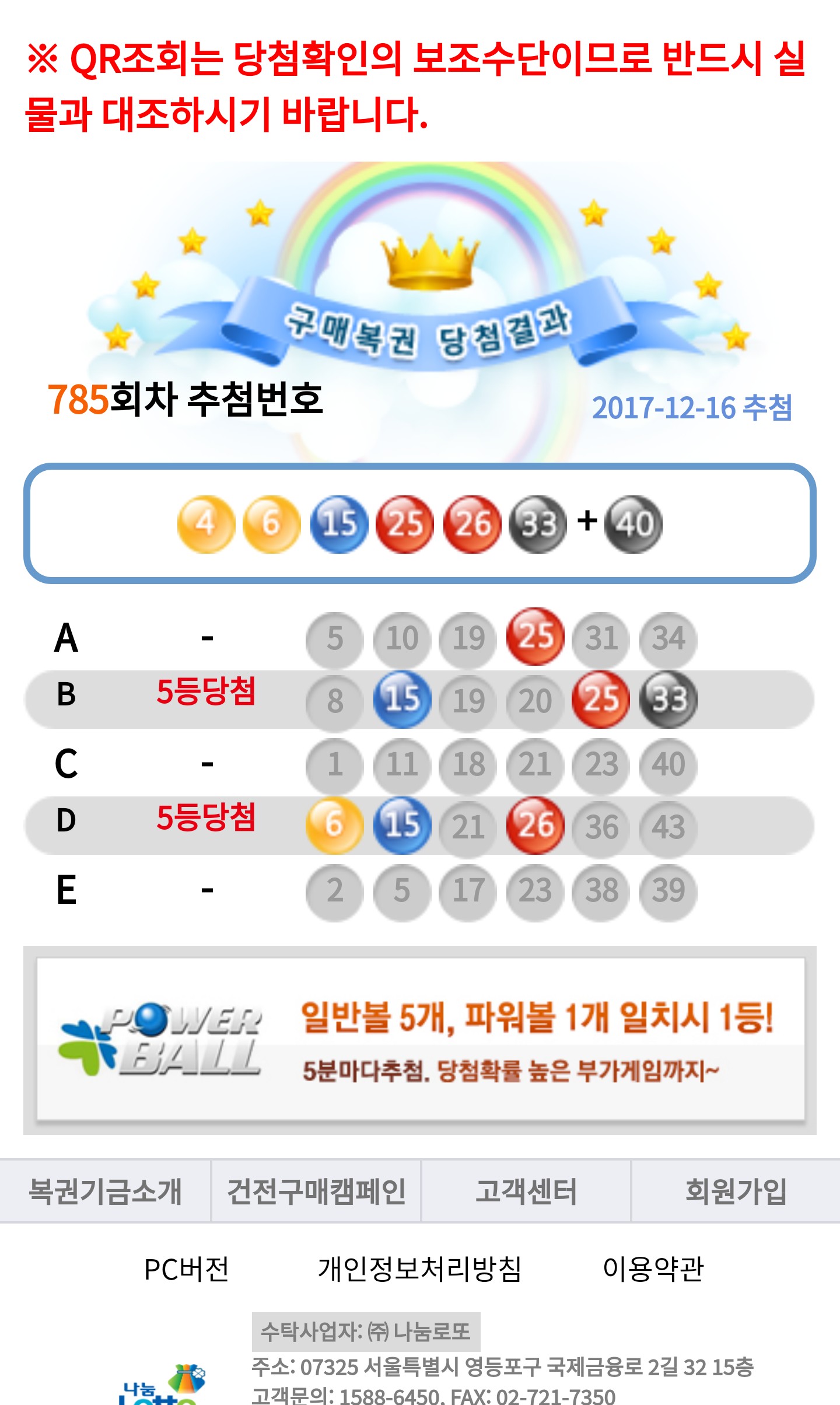Open the Power Ball promotional banner

[x=420, y=1040]
